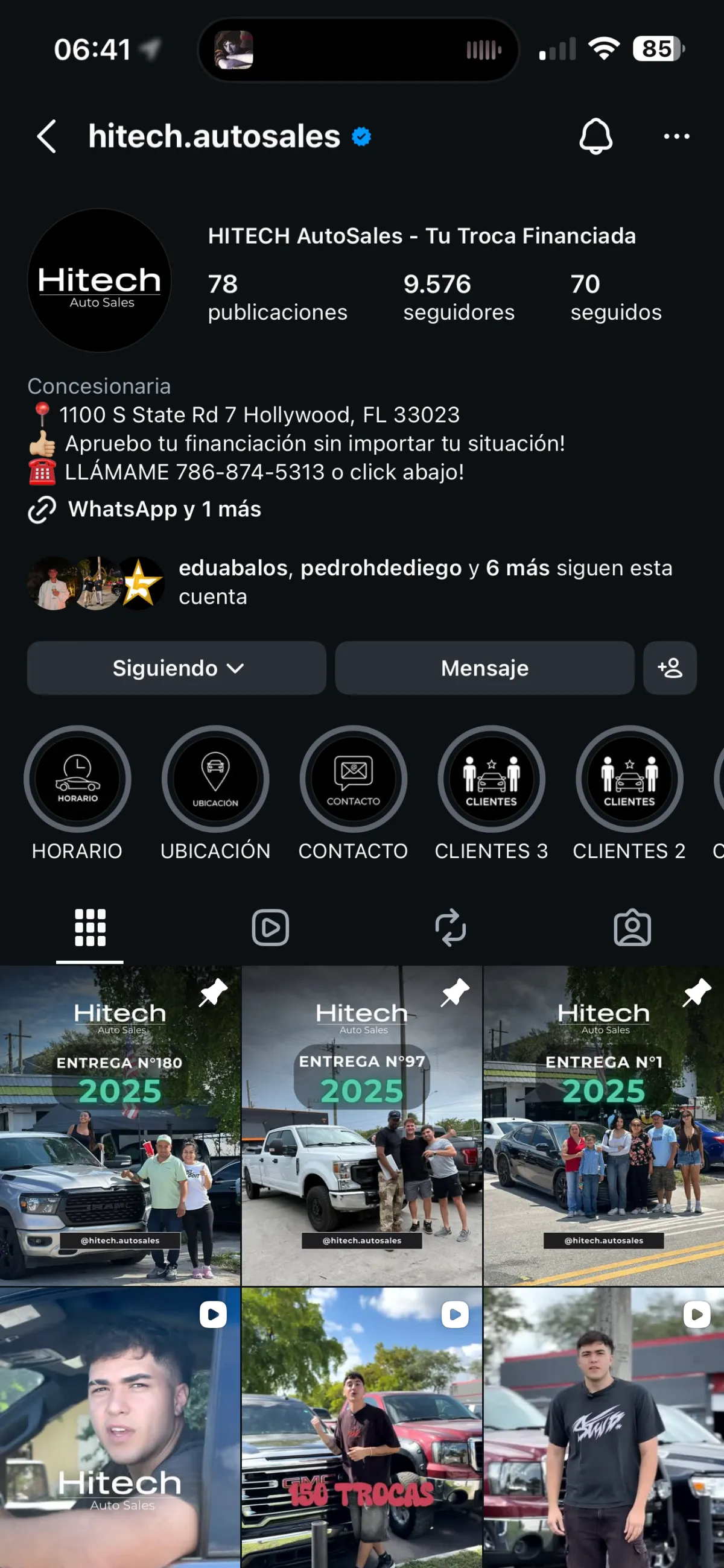This screenshot has height=1568, width=724.
Task: View followers mutual list eduabalos, pedrohdediego
Action: point(425,582)
